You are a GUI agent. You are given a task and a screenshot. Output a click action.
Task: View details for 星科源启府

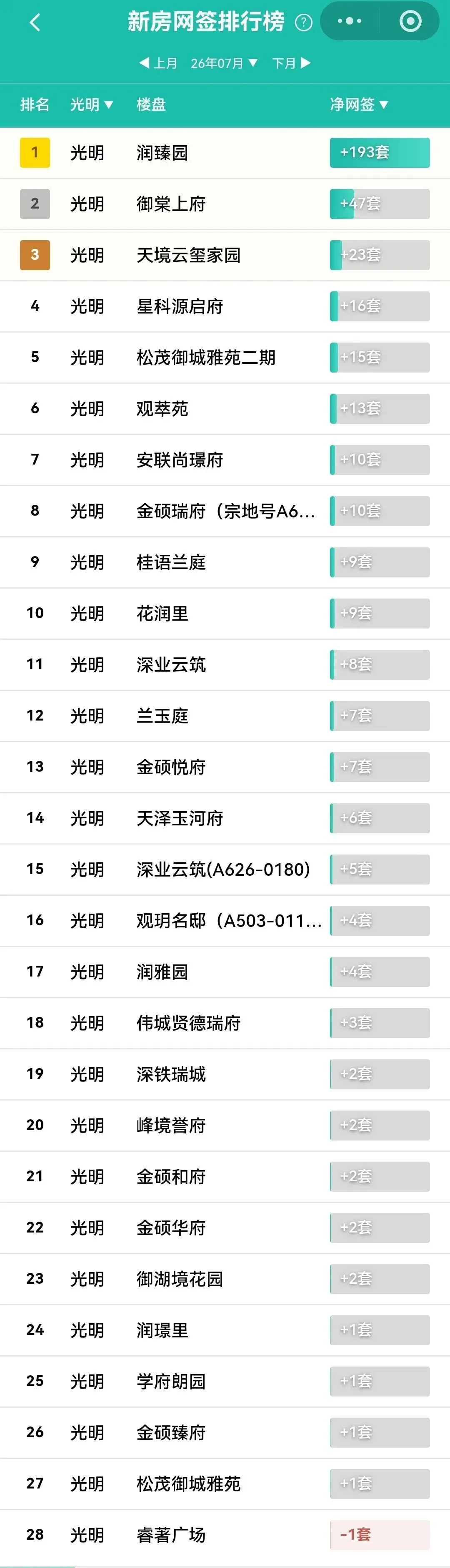pyautogui.click(x=225, y=306)
